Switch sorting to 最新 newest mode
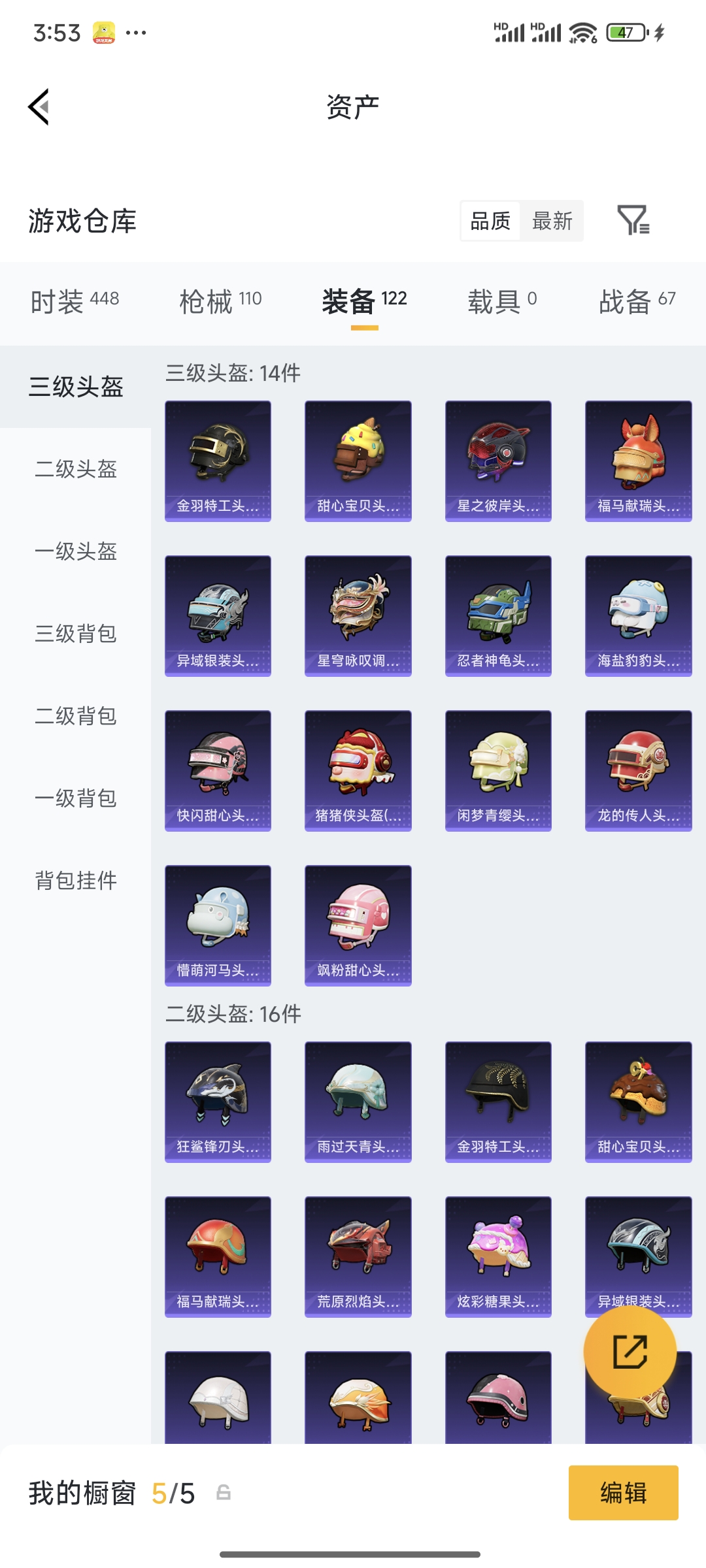The image size is (706, 1568). coord(552,221)
